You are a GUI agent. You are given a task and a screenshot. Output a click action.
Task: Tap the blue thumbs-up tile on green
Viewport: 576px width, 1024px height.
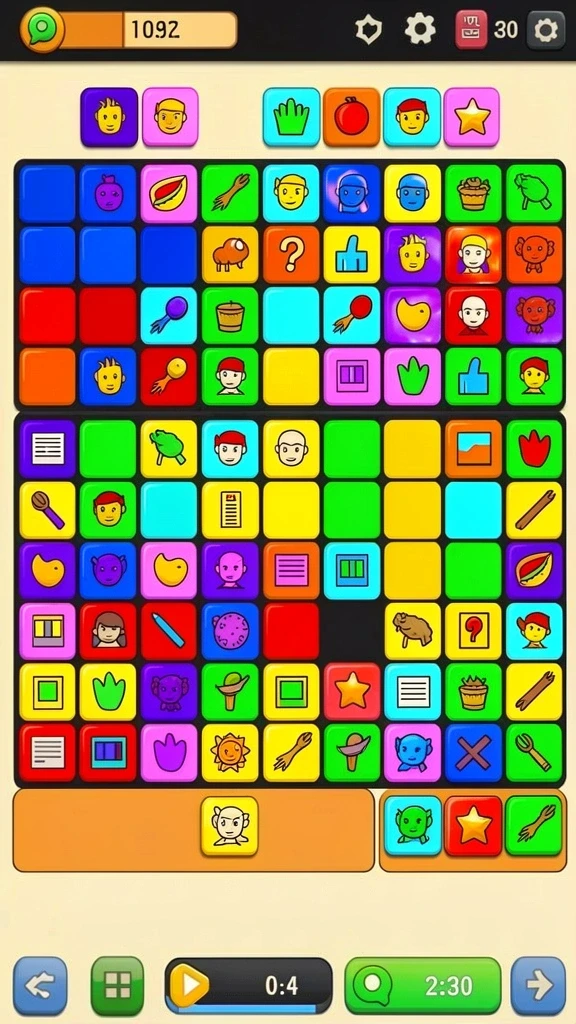(x=473, y=377)
